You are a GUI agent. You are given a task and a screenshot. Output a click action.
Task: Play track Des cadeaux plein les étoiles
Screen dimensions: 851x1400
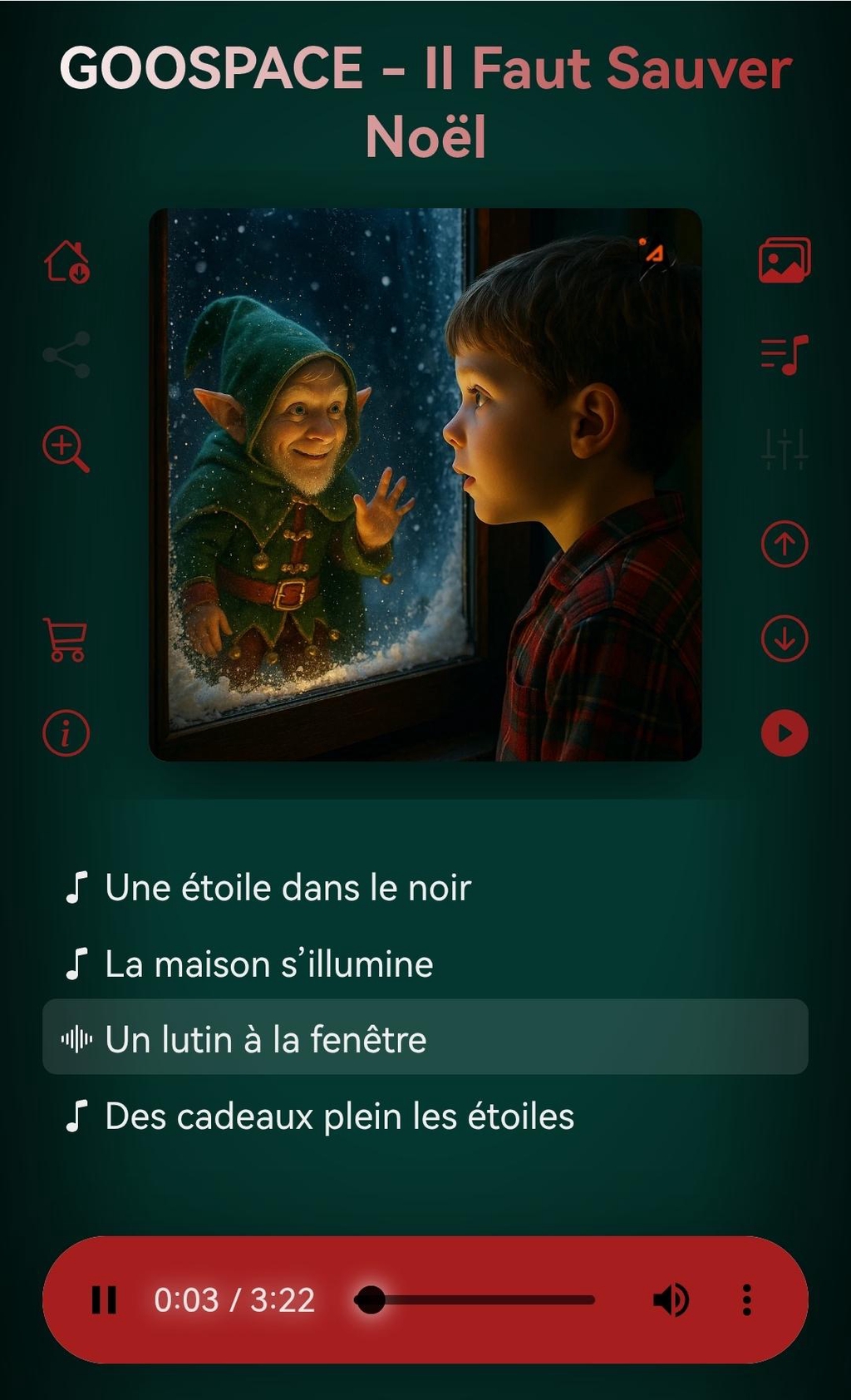click(339, 1117)
